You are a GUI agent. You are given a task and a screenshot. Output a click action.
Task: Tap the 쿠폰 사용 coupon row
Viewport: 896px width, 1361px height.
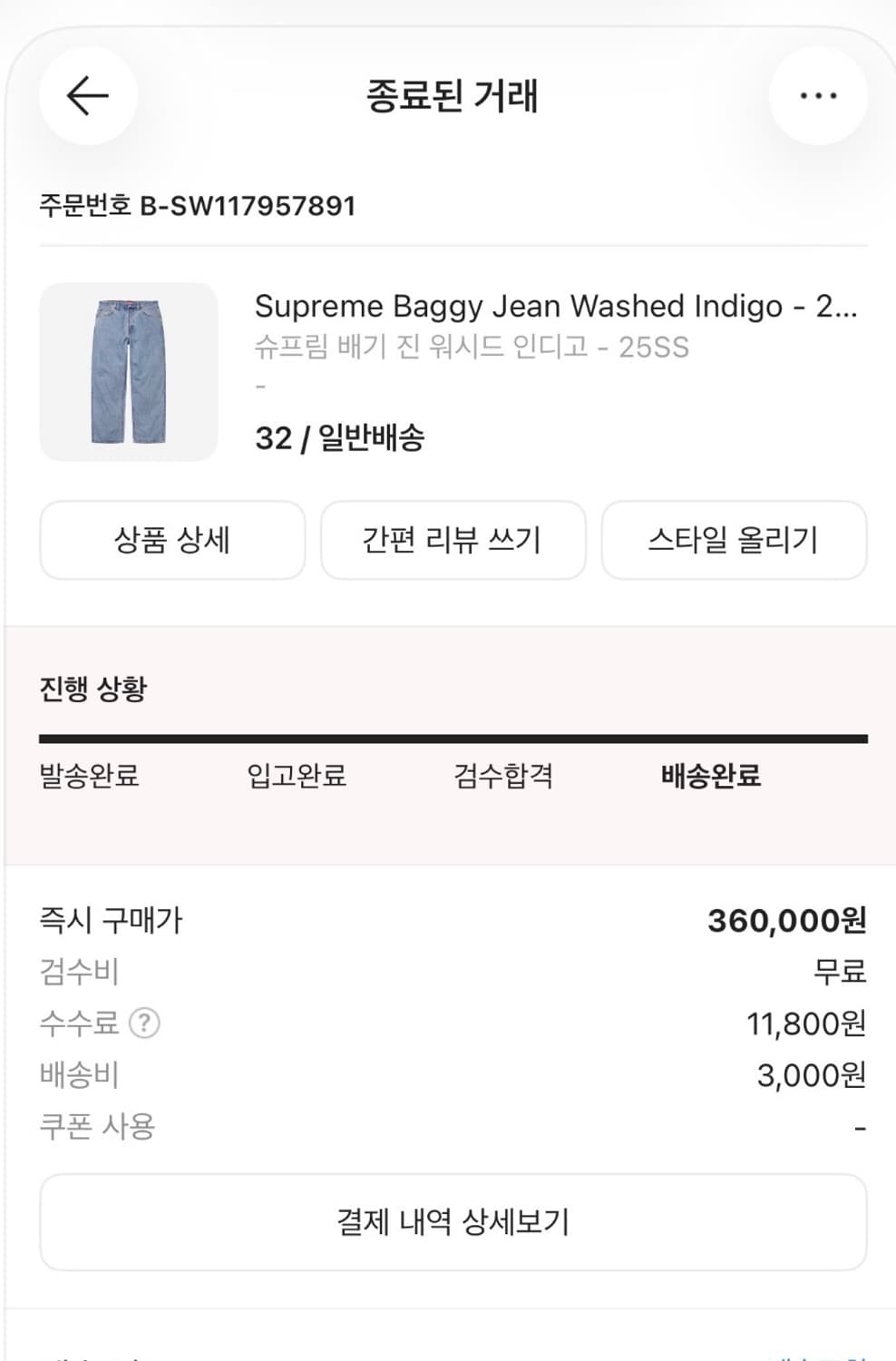[97, 1127]
